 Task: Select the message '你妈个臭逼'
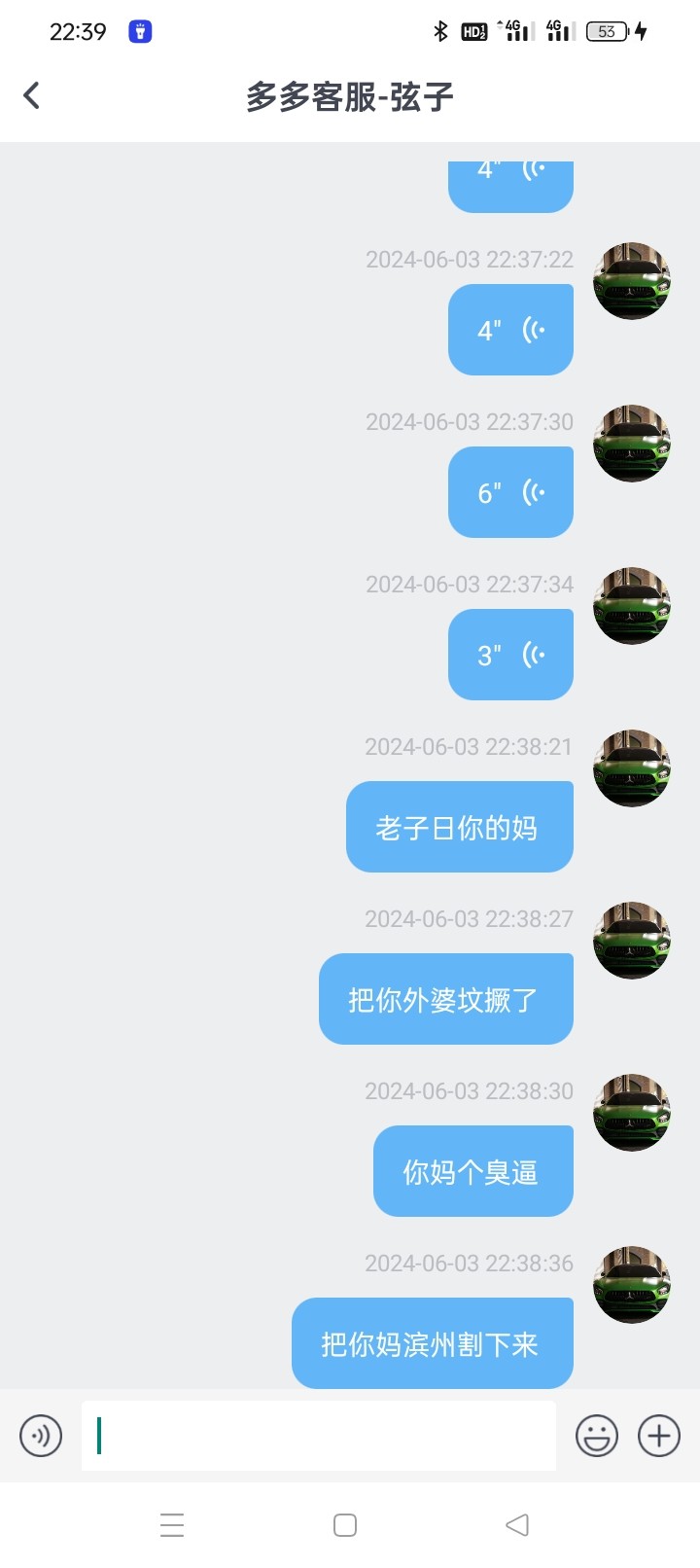pyautogui.click(x=473, y=1170)
